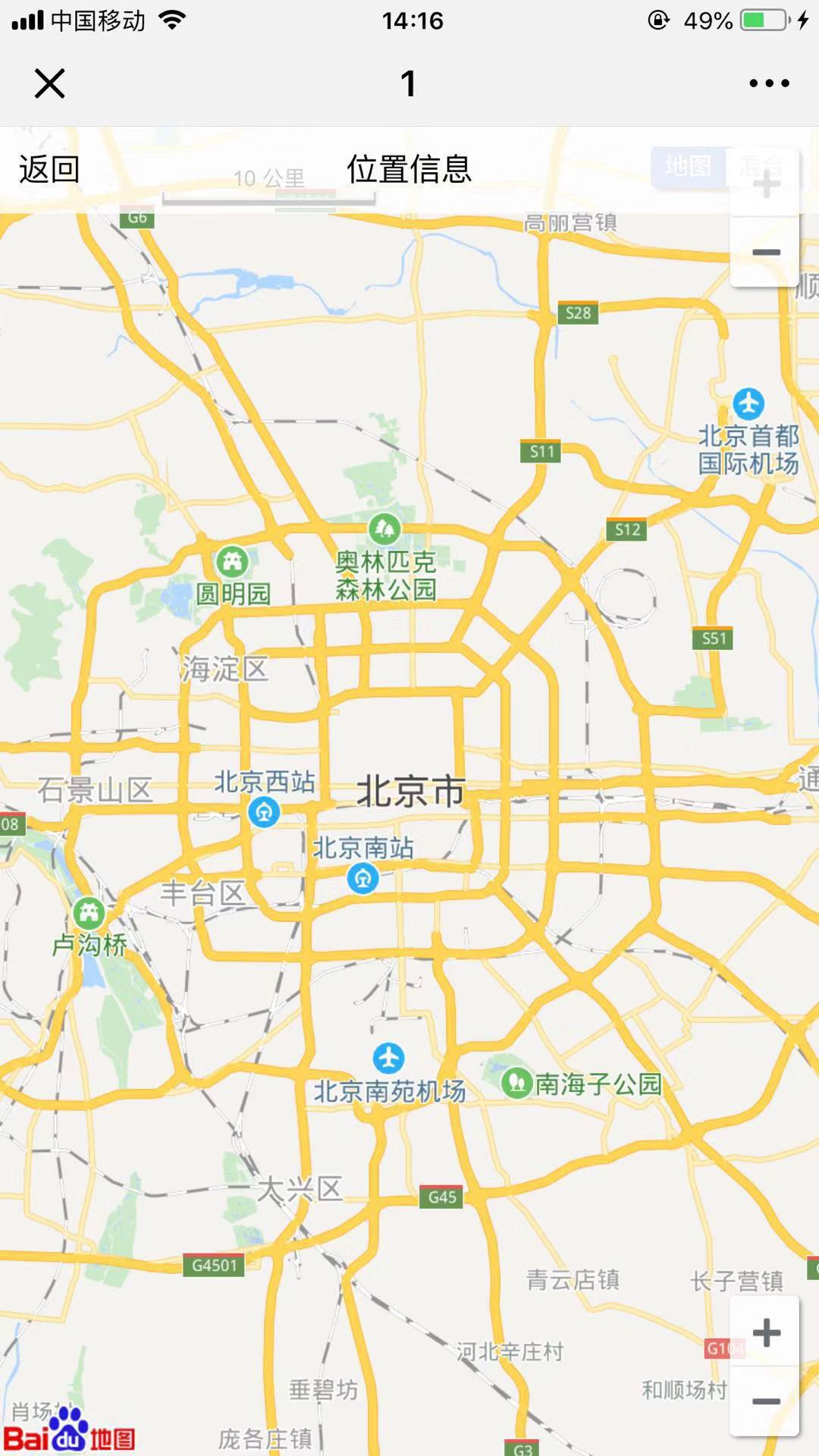Open the three-dot more options menu

pos(769,83)
